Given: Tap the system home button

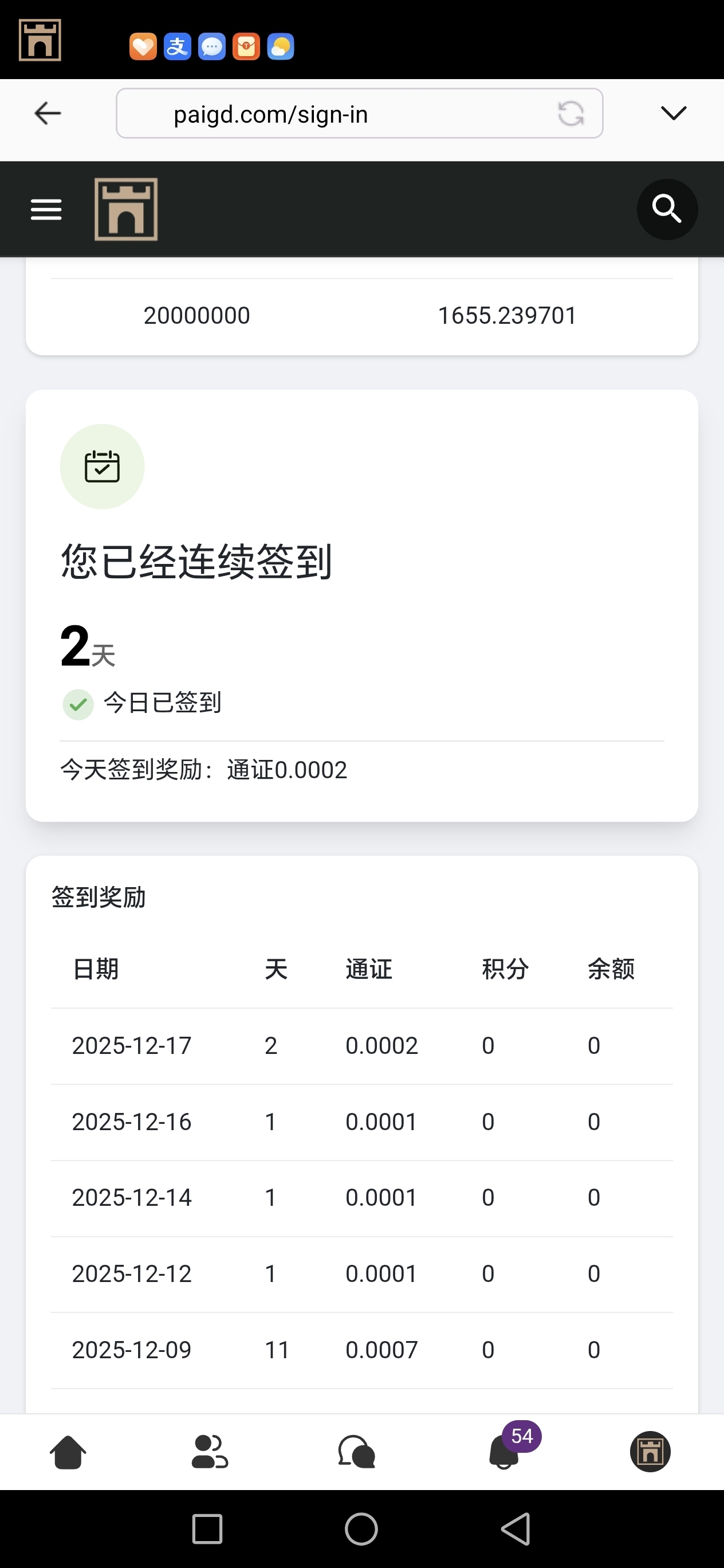Looking at the screenshot, I should (361, 1528).
